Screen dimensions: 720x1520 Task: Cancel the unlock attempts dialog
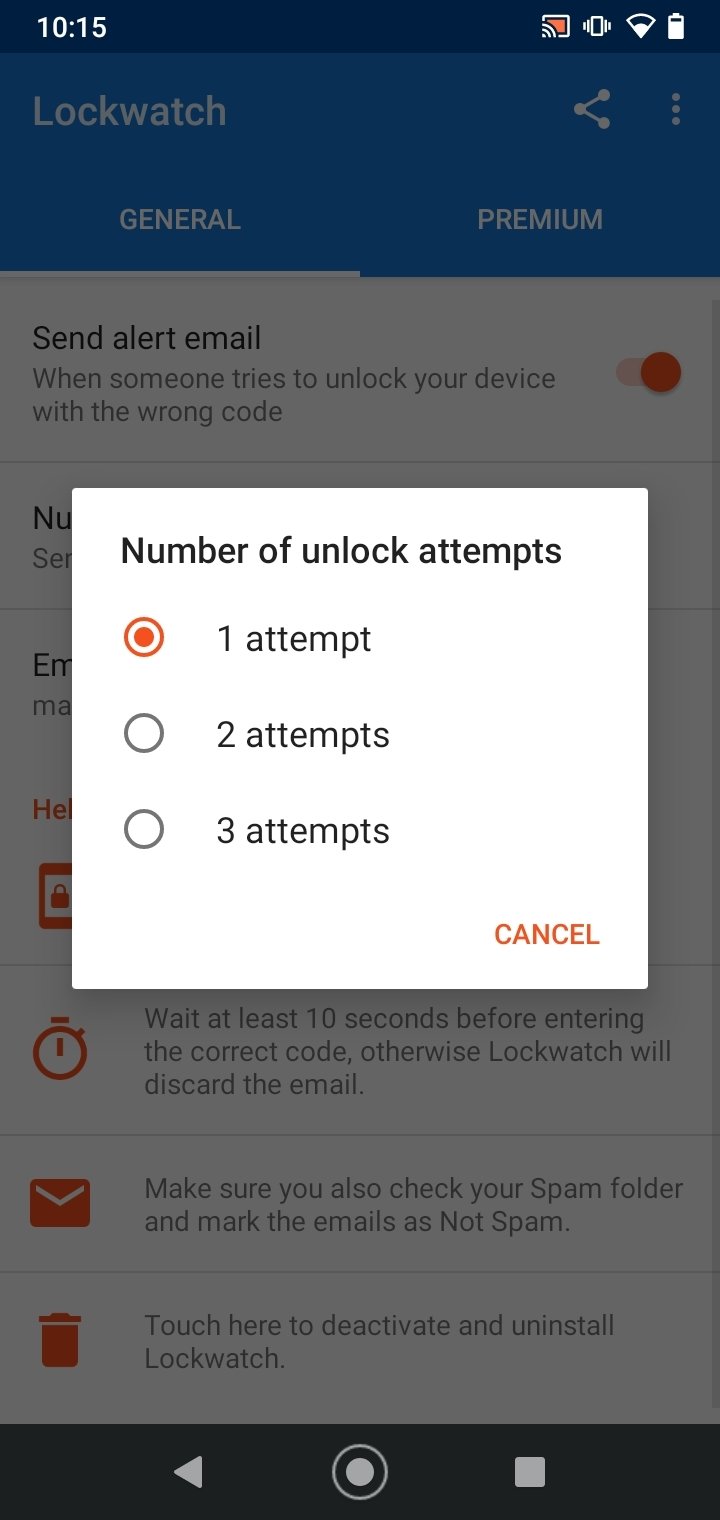pyautogui.click(x=546, y=934)
